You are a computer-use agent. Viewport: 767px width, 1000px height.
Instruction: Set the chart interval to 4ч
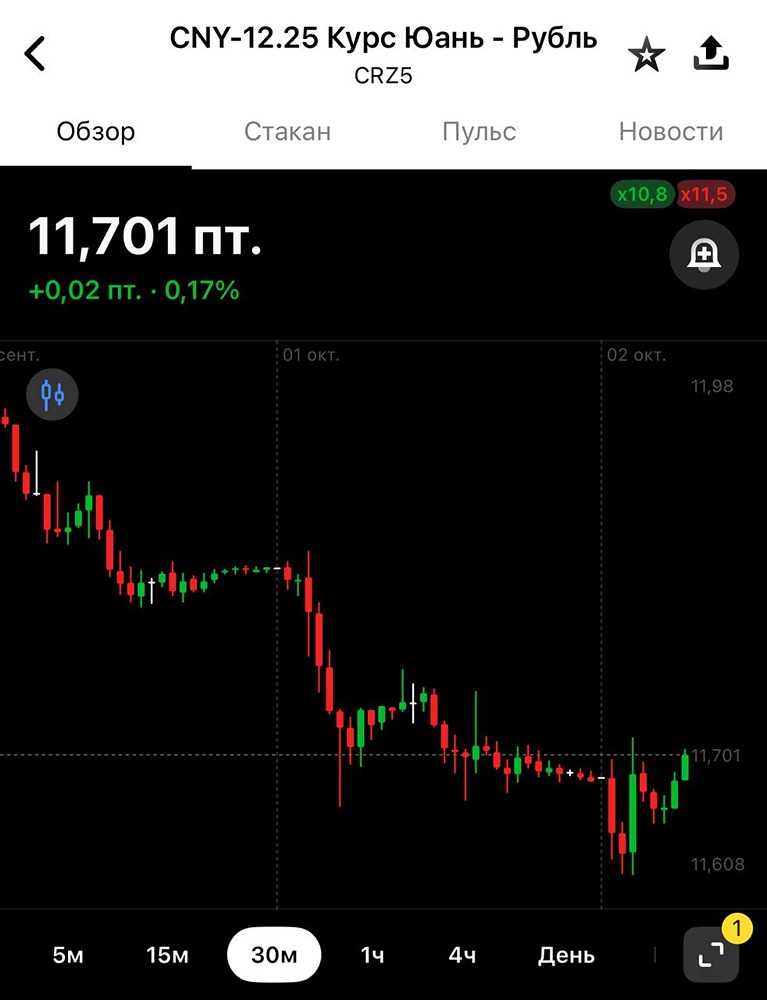pos(462,955)
